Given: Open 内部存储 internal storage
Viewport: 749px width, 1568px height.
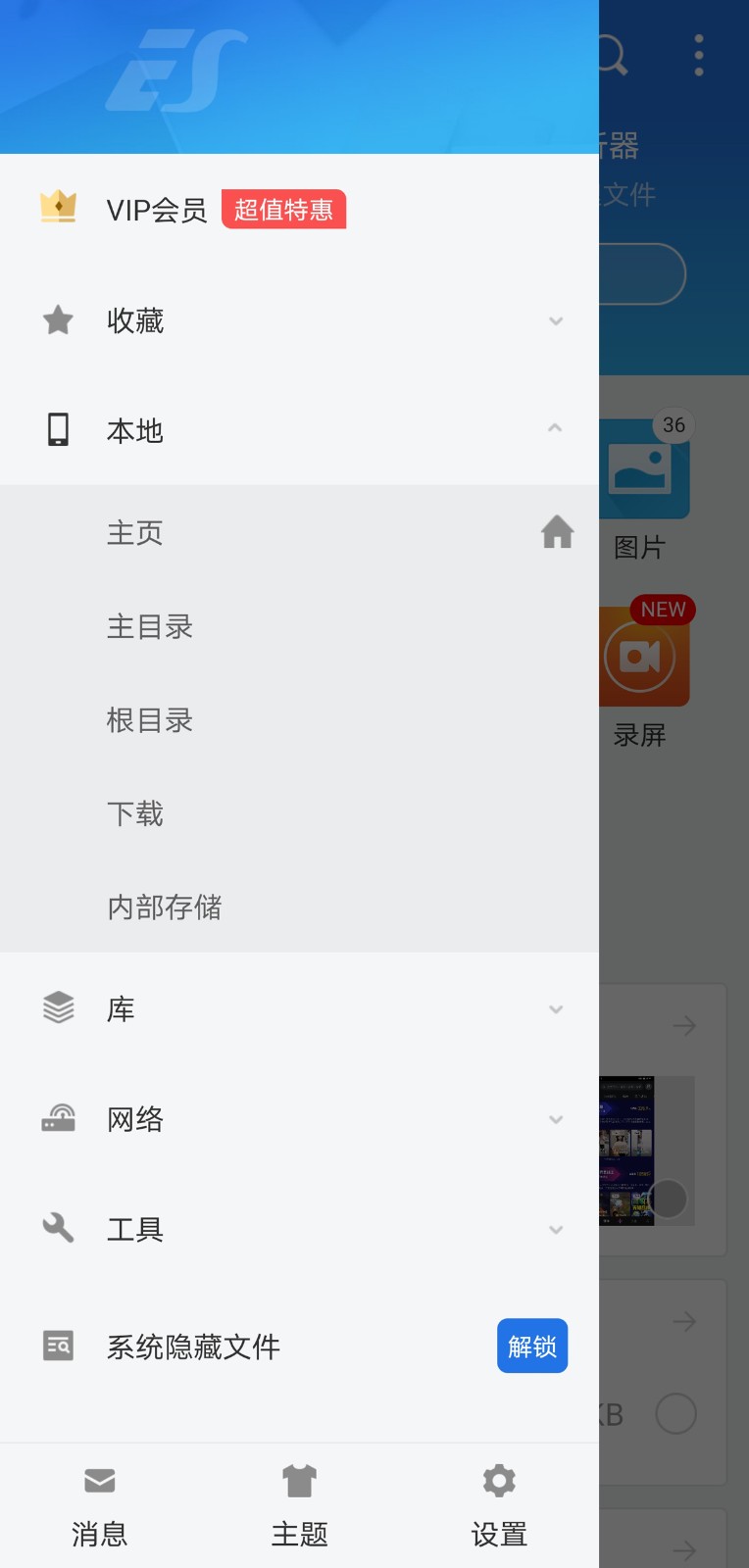Looking at the screenshot, I should [x=299, y=906].
